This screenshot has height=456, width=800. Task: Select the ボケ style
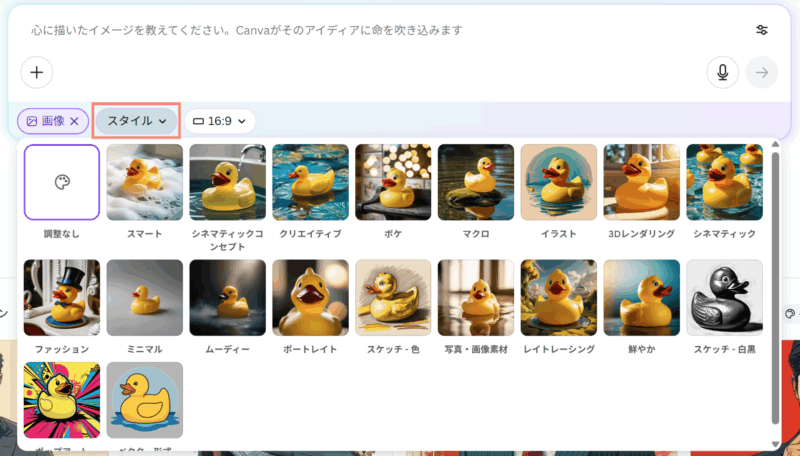(393, 182)
